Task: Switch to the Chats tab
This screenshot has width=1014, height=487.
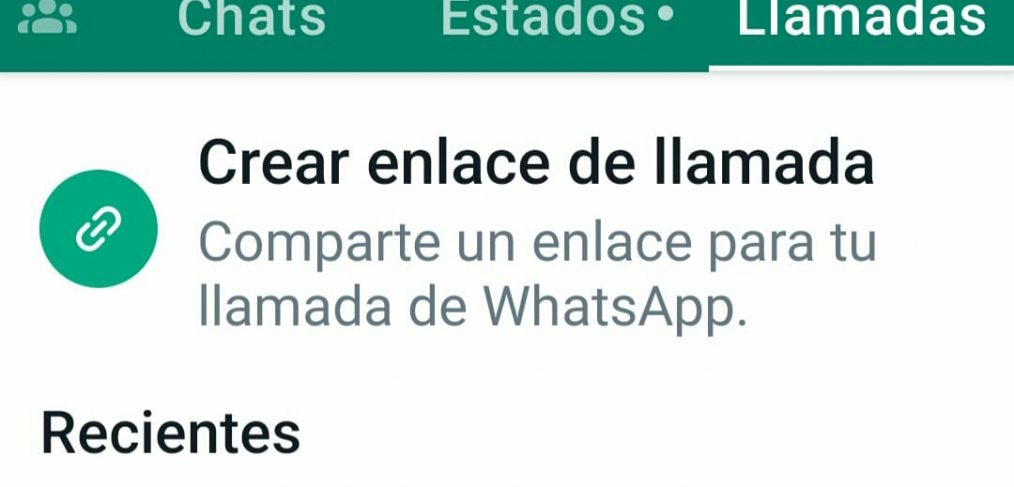Action: pyautogui.click(x=251, y=18)
